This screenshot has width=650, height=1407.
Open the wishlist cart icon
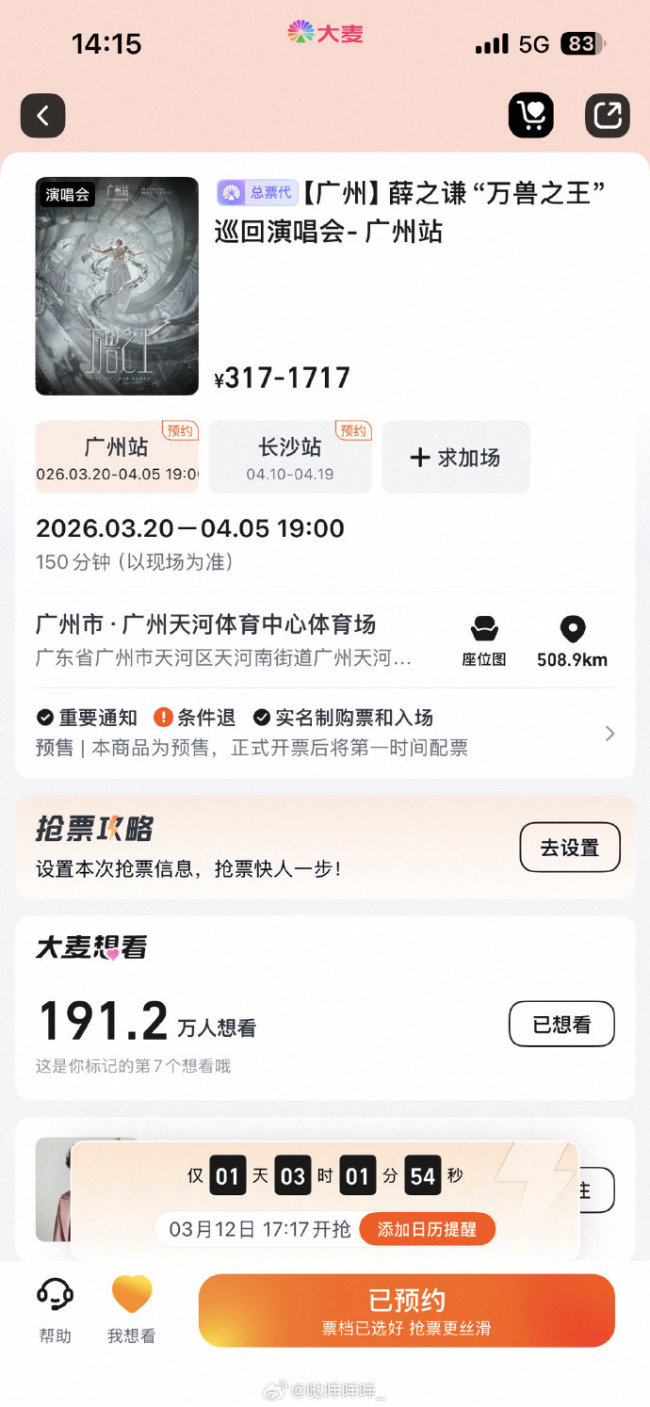pos(531,116)
